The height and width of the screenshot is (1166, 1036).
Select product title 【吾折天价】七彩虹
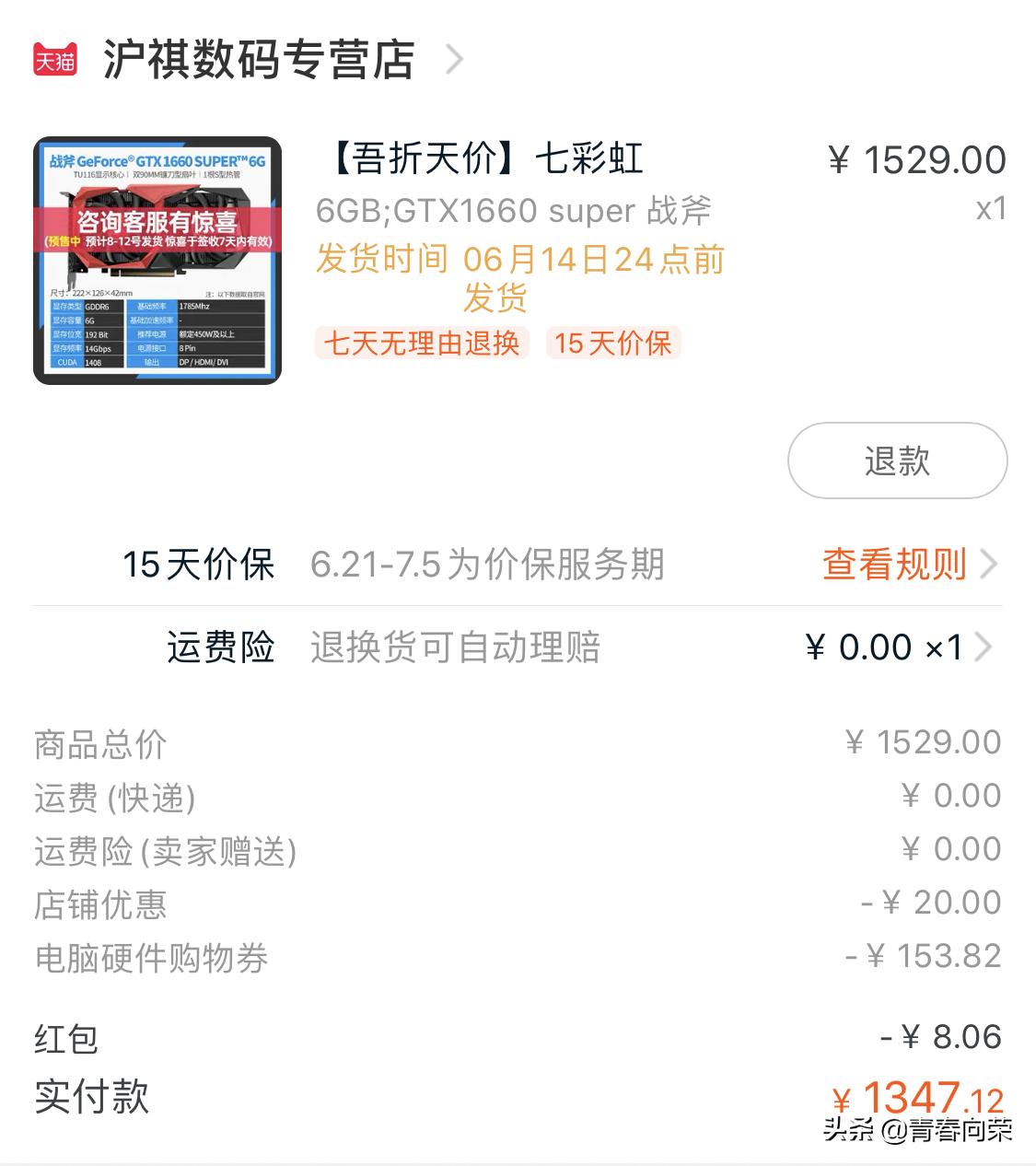483,158
